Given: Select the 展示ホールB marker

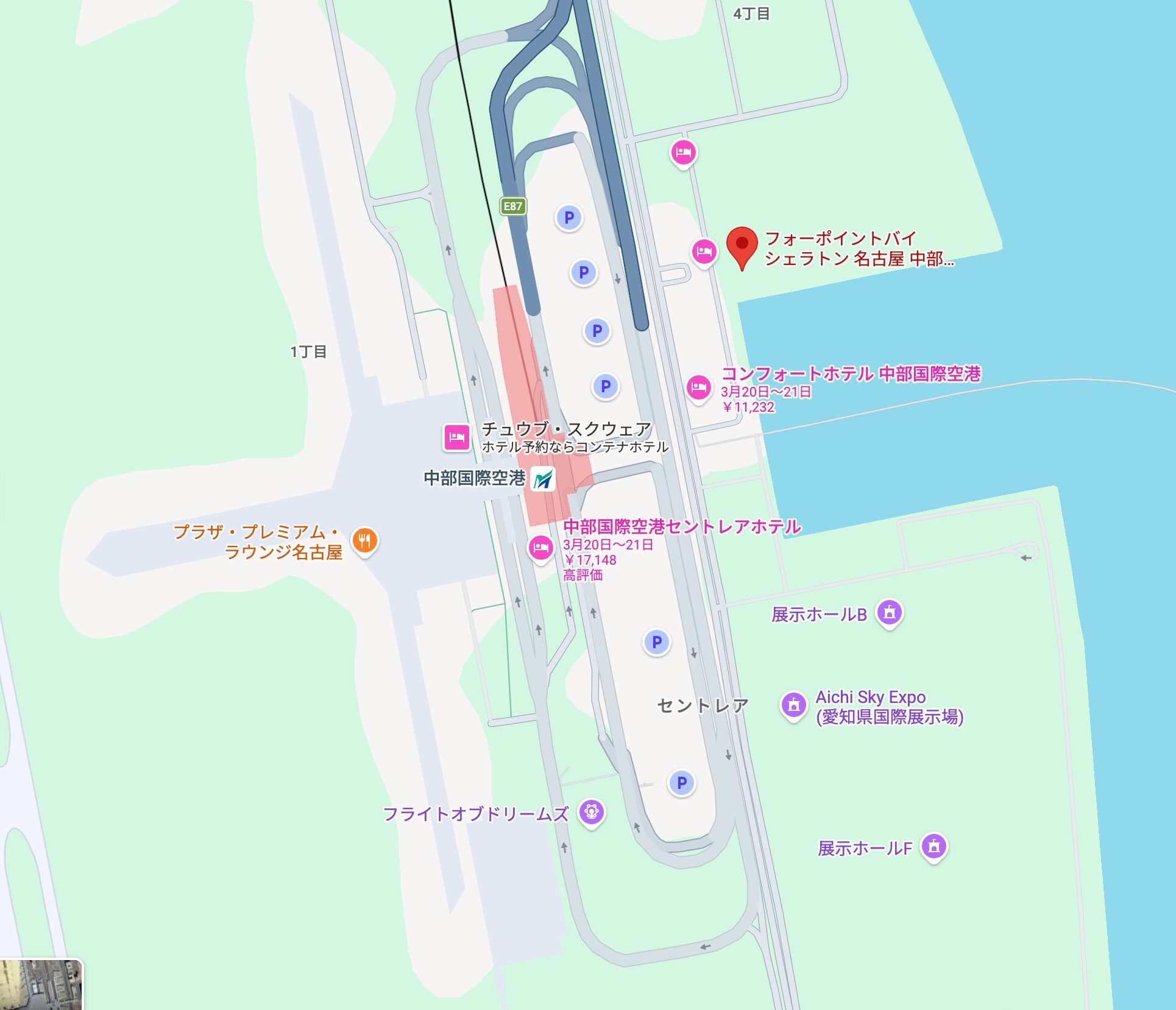Looking at the screenshot, I should coord(889,612).
